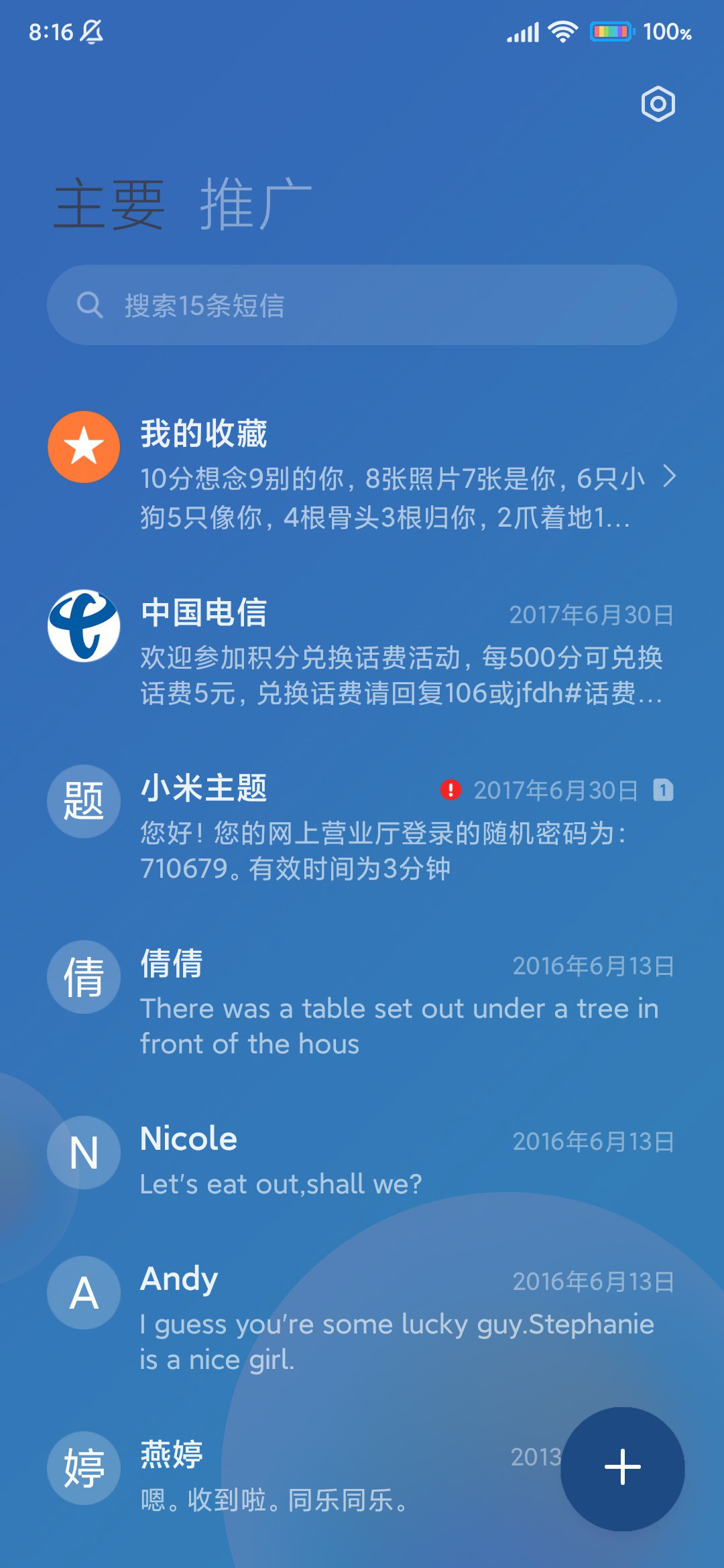Open the 中国电信 conversation
This screenshot has width=724, height=1568.
click(362, 649)
